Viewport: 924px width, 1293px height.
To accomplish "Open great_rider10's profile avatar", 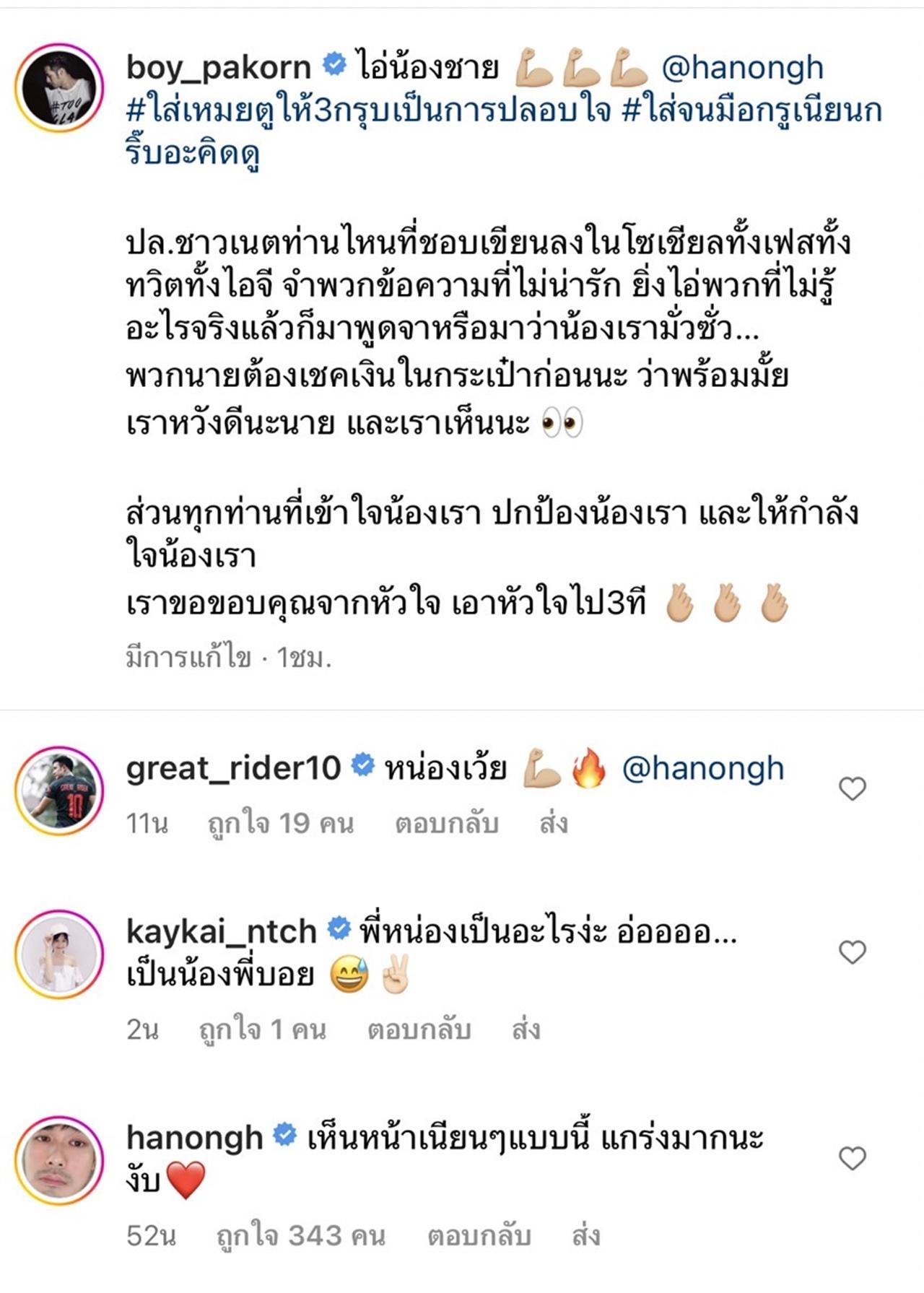I will coord(60,791).
